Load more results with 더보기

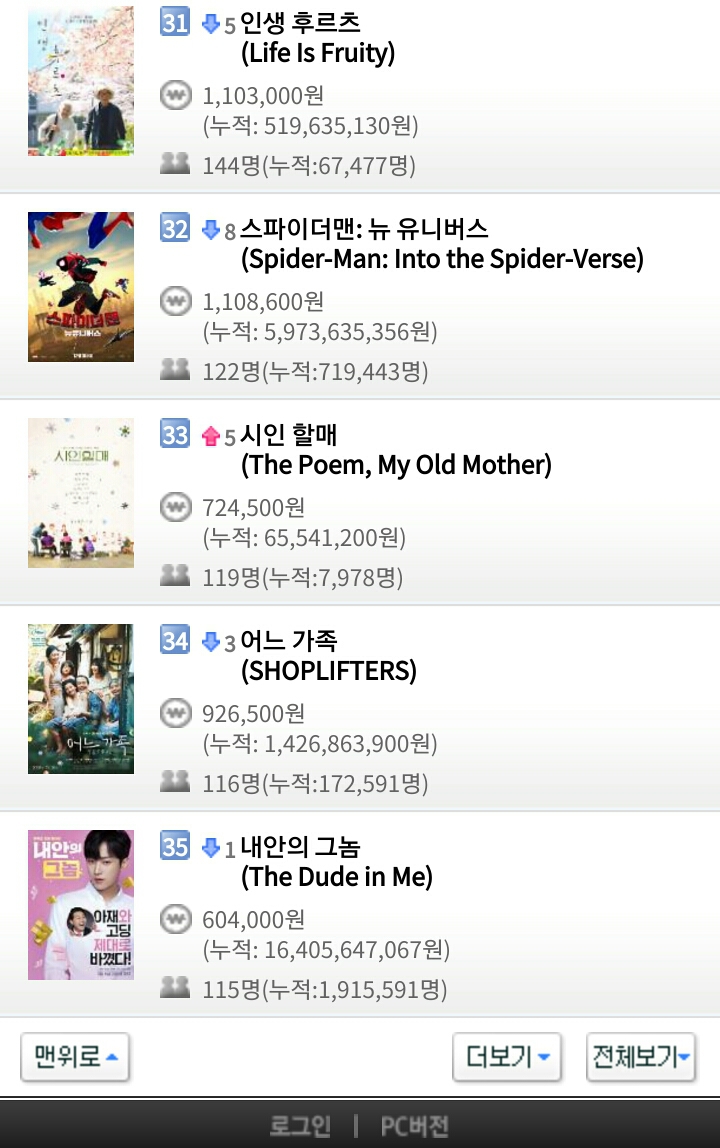pos(507,1057)
